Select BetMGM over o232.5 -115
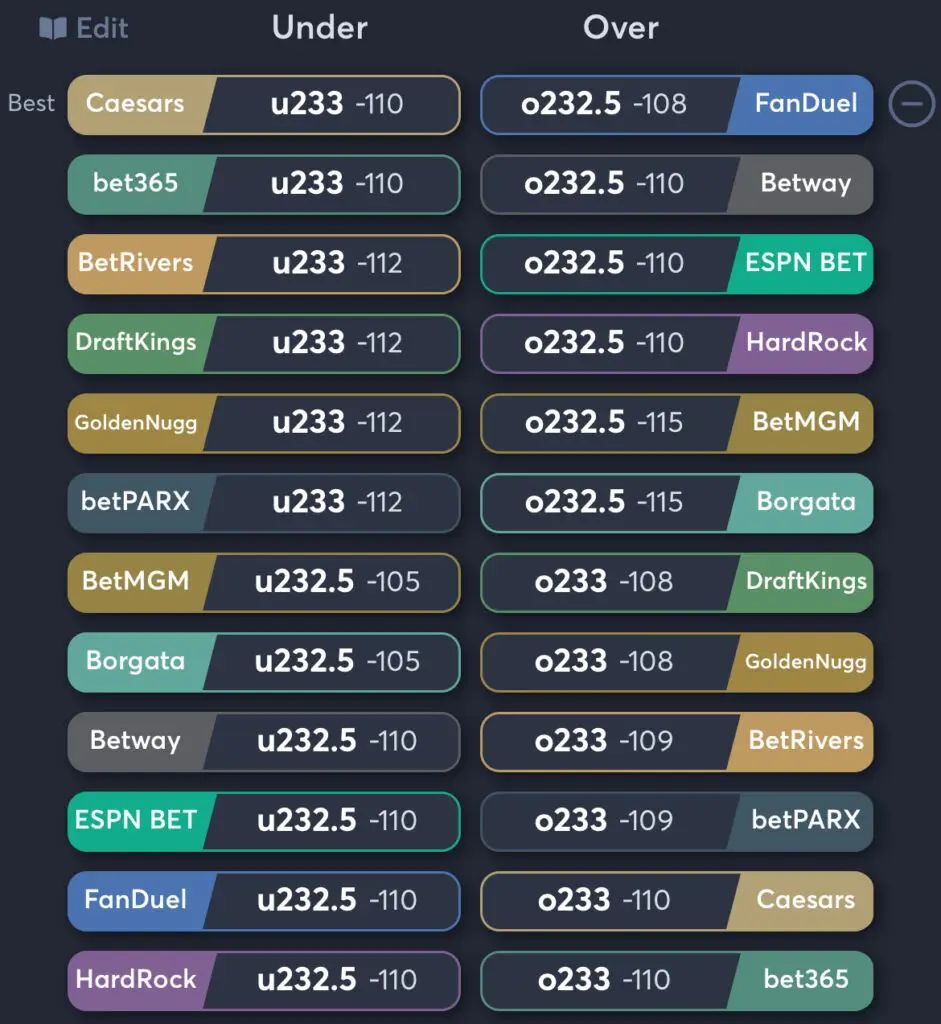The image size is (941, 1024). (677, 422)
